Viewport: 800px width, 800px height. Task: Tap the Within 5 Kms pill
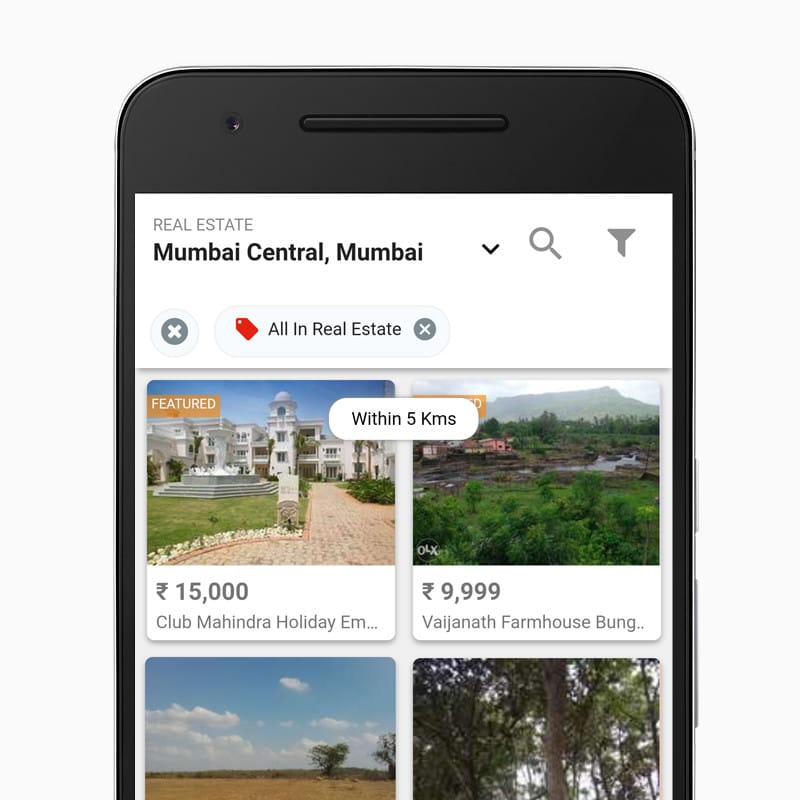[x=403, y=419]
